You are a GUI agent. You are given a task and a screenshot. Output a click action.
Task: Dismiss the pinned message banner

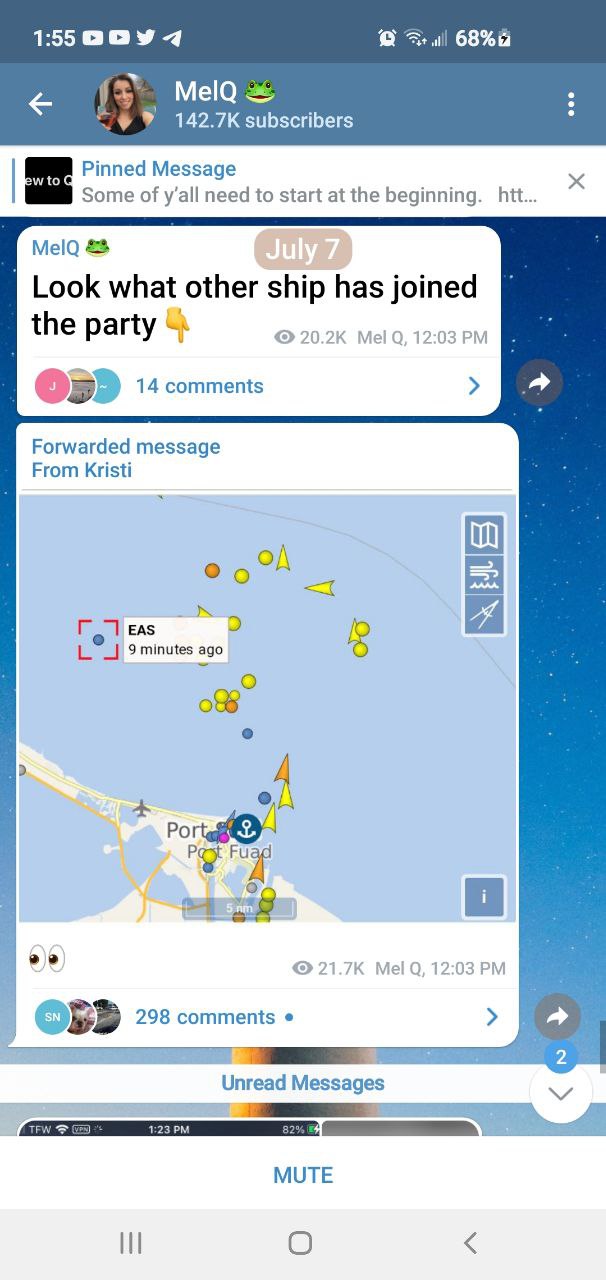point(576,181)
